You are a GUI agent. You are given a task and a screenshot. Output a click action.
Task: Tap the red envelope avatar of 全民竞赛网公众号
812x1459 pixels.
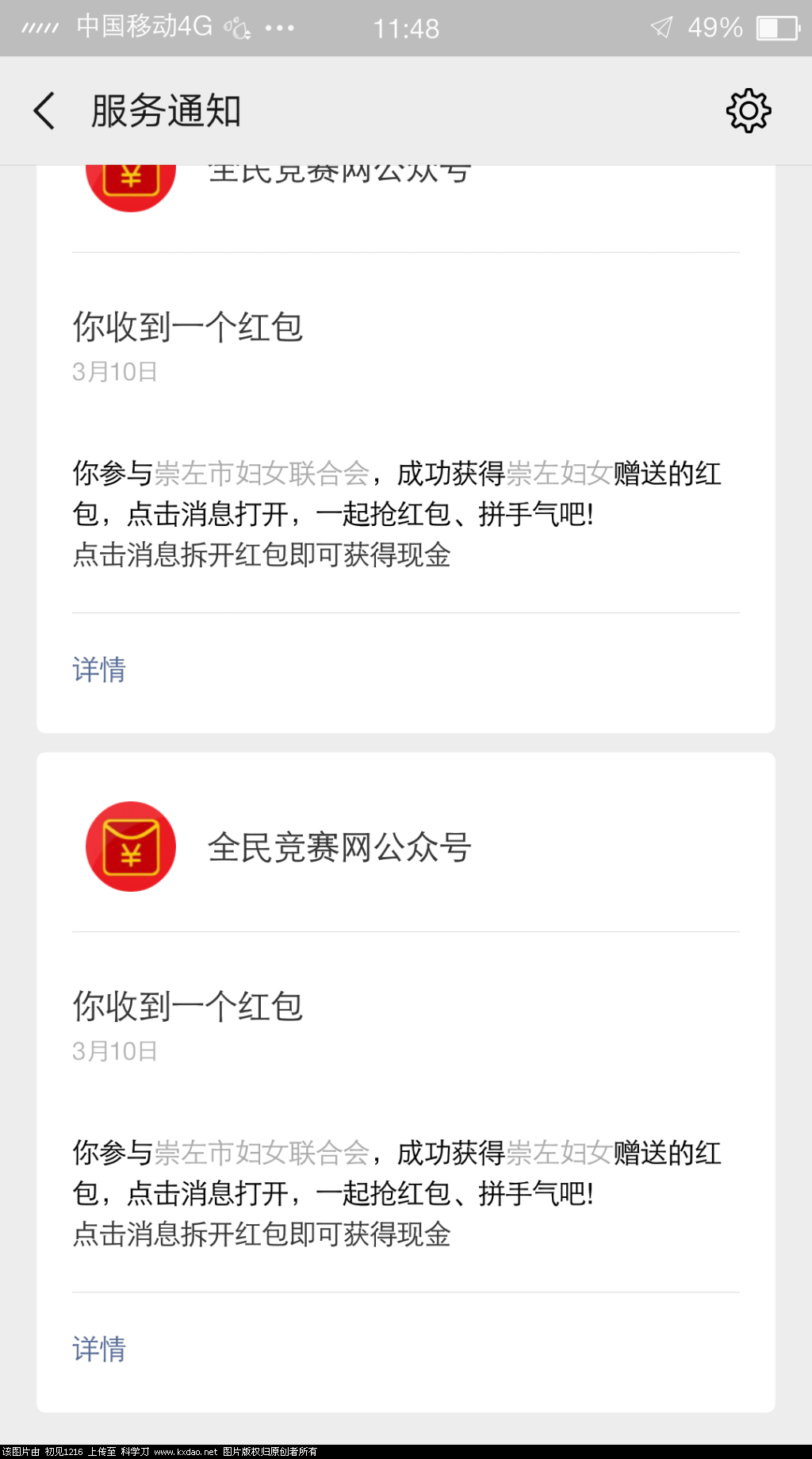coord(131,846)
